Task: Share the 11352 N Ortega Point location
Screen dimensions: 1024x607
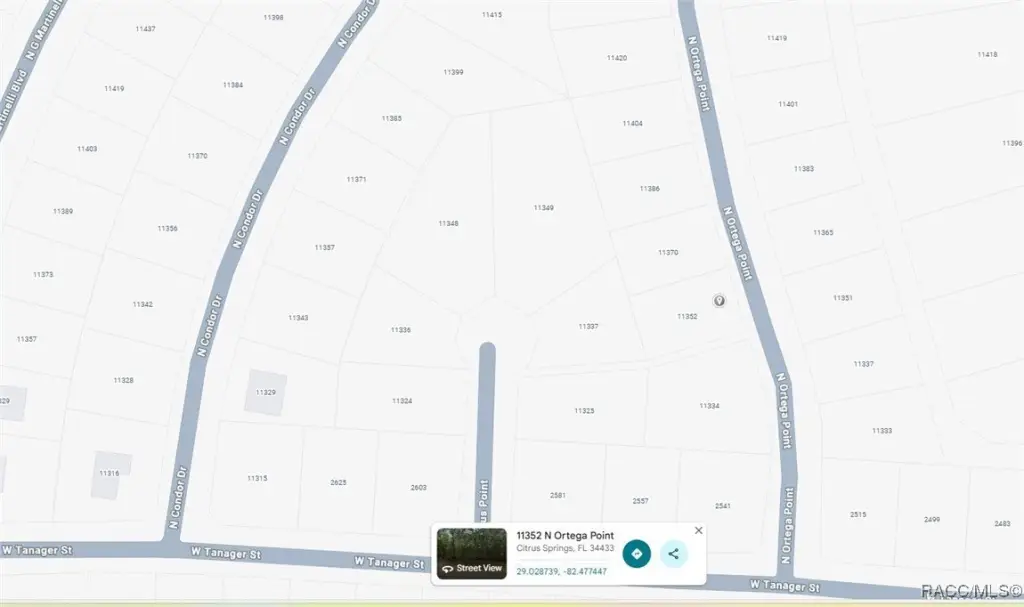Action: coord(674,553)
